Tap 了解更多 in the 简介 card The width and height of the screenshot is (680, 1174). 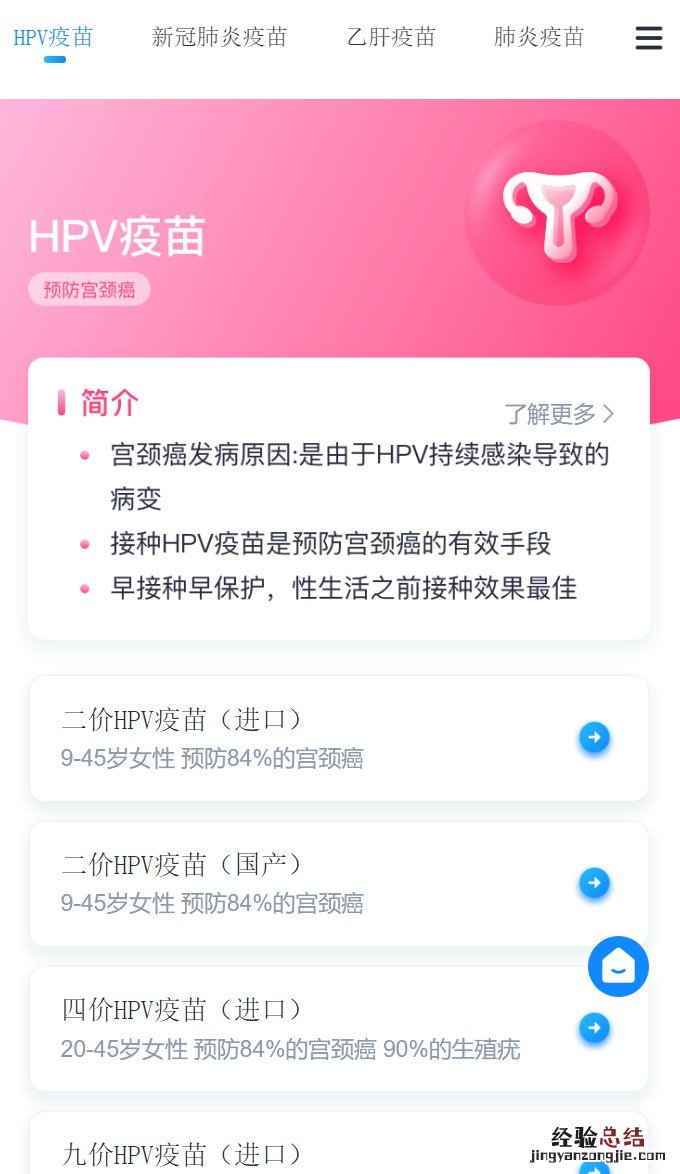tap(559, 414)
